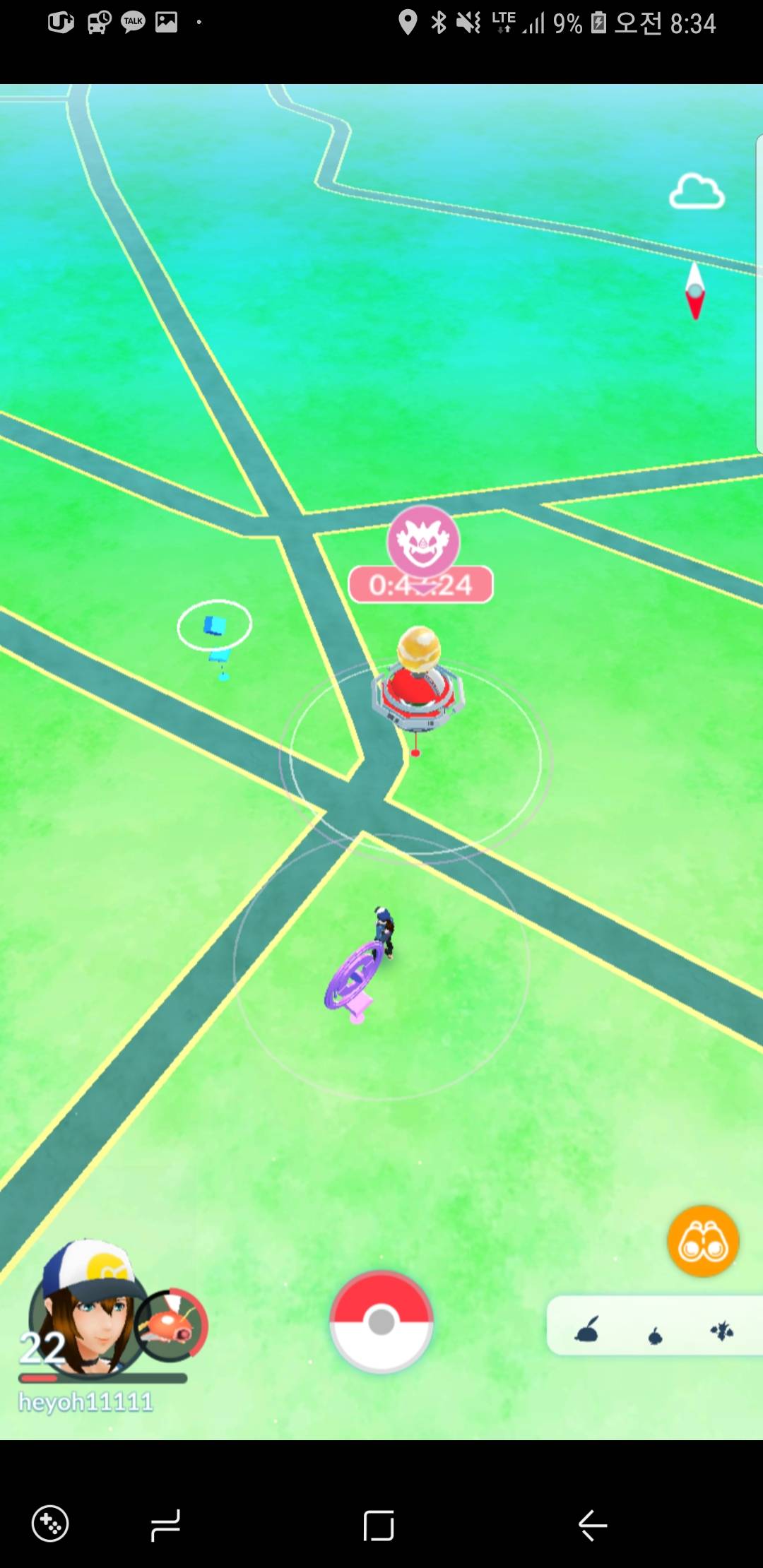
Task: Open the main Poké Ball menu
Action: pos(381,1322)
